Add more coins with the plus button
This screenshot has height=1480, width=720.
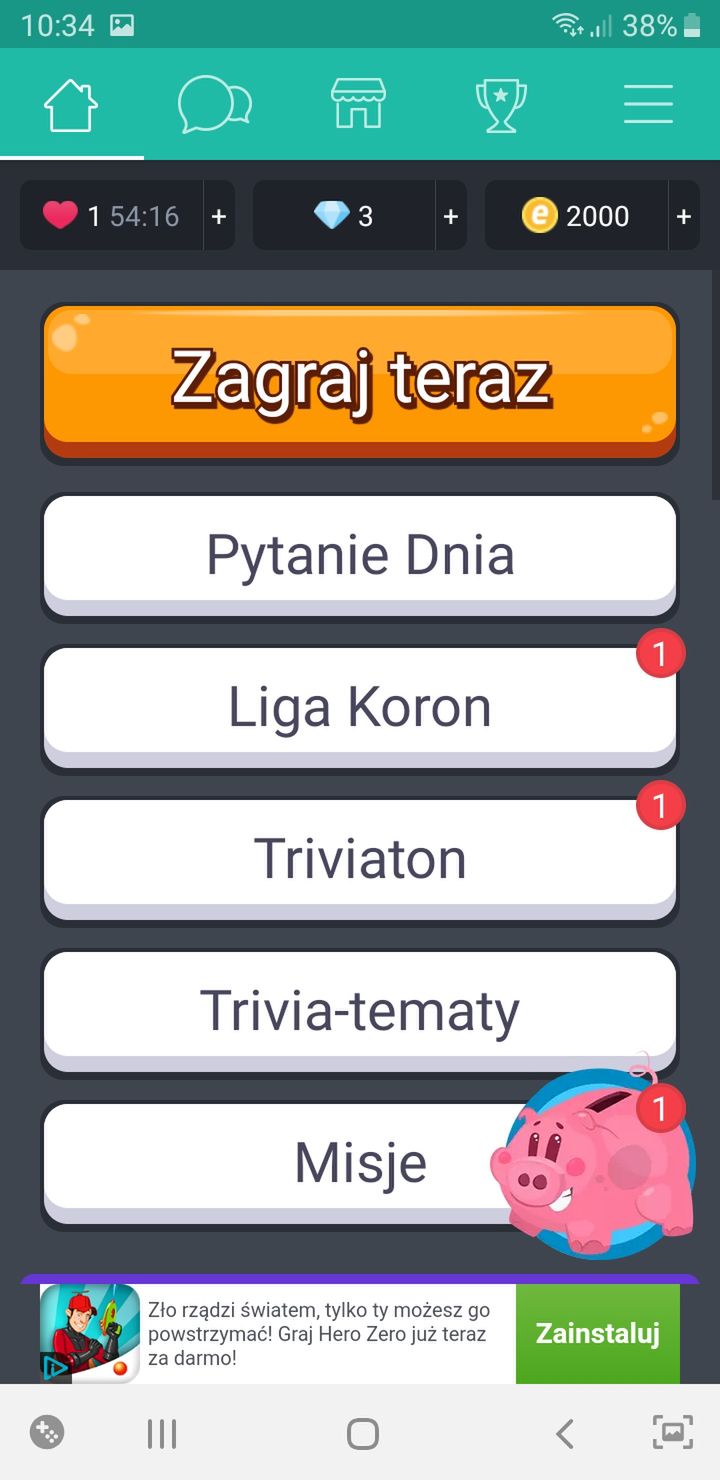point(684,216)
